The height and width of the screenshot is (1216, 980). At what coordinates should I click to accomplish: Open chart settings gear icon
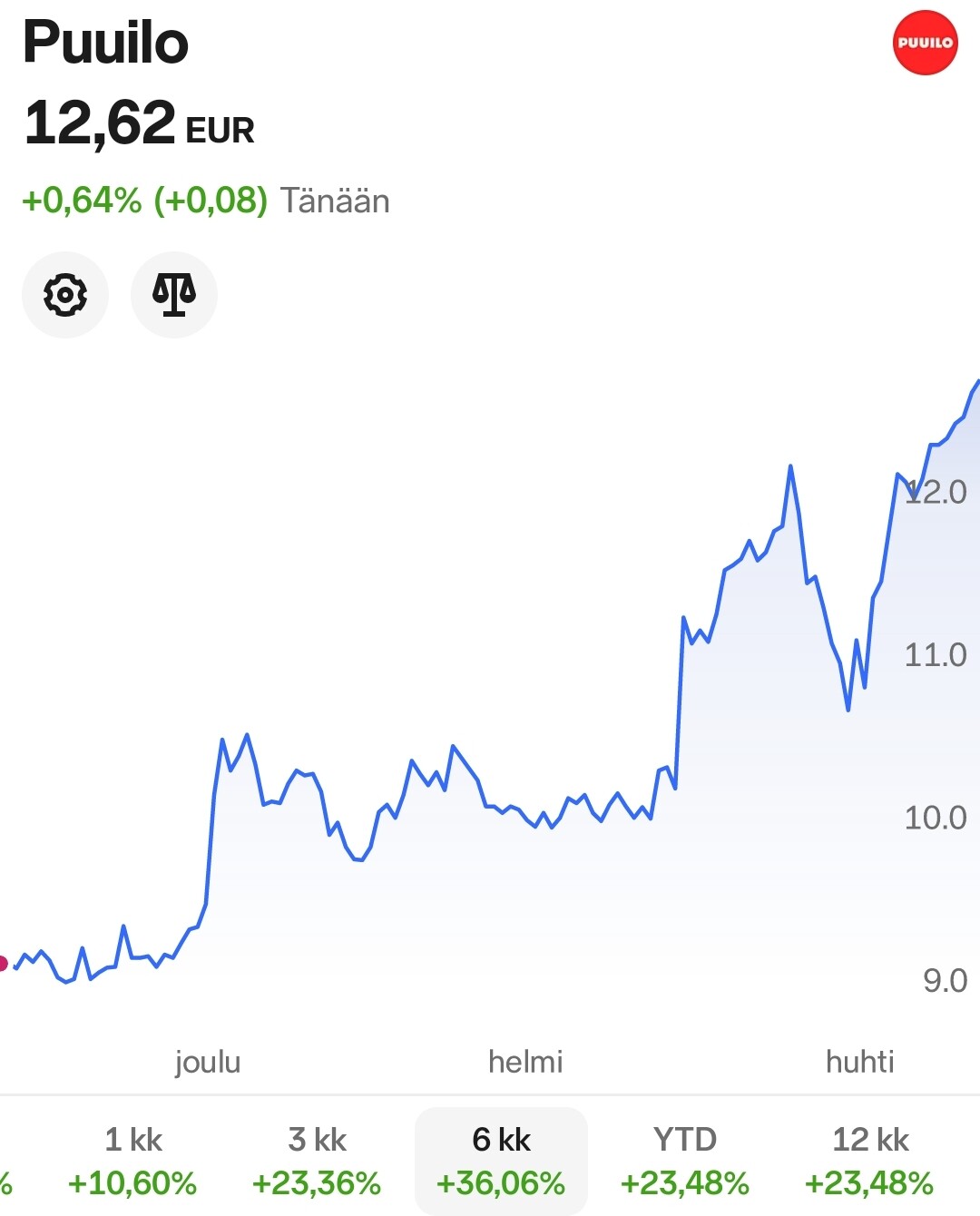(65, 295)
